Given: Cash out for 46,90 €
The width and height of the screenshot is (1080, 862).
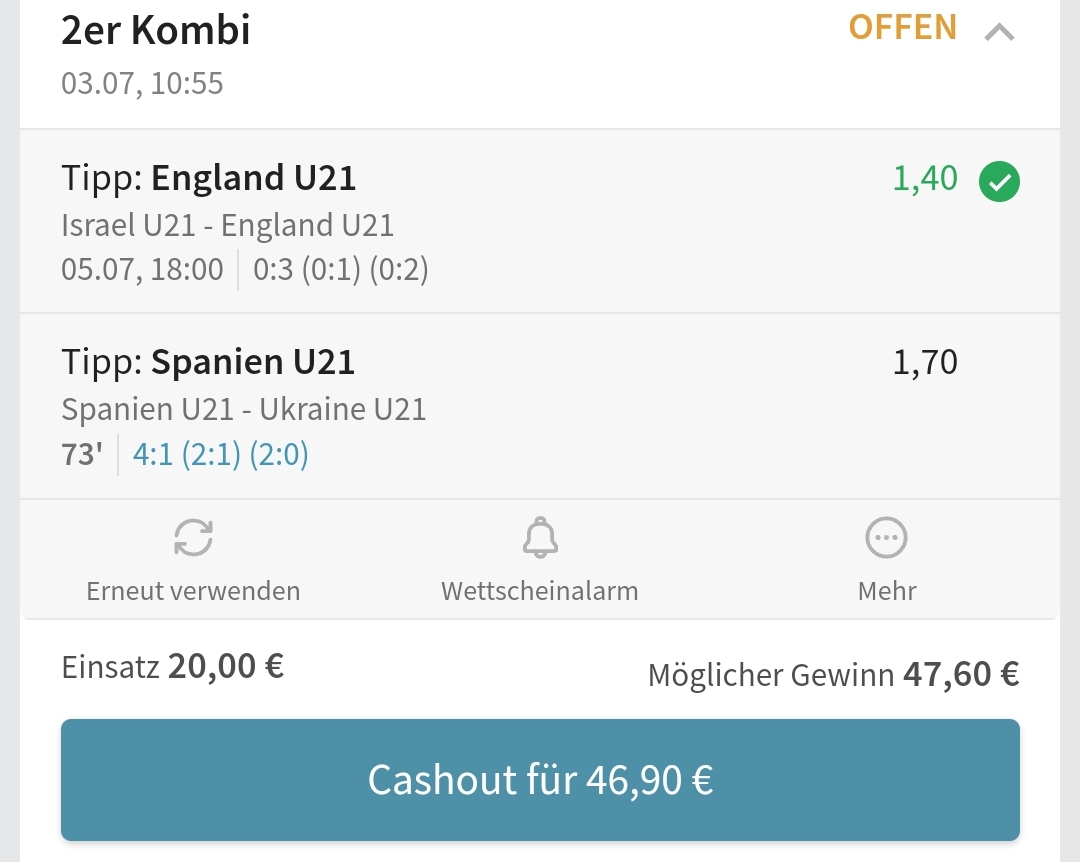Looking at the screenshot, I should (540, 779).
